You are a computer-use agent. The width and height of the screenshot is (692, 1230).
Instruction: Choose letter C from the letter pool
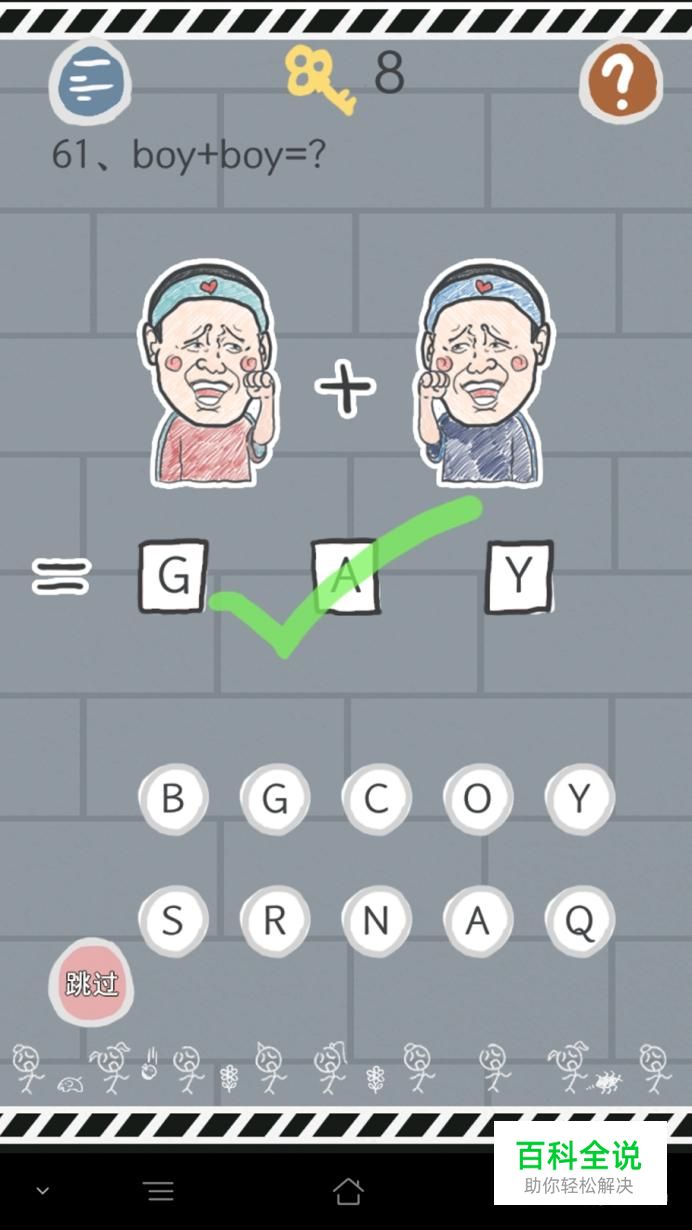pyautogui.click(x=376, y=799)
